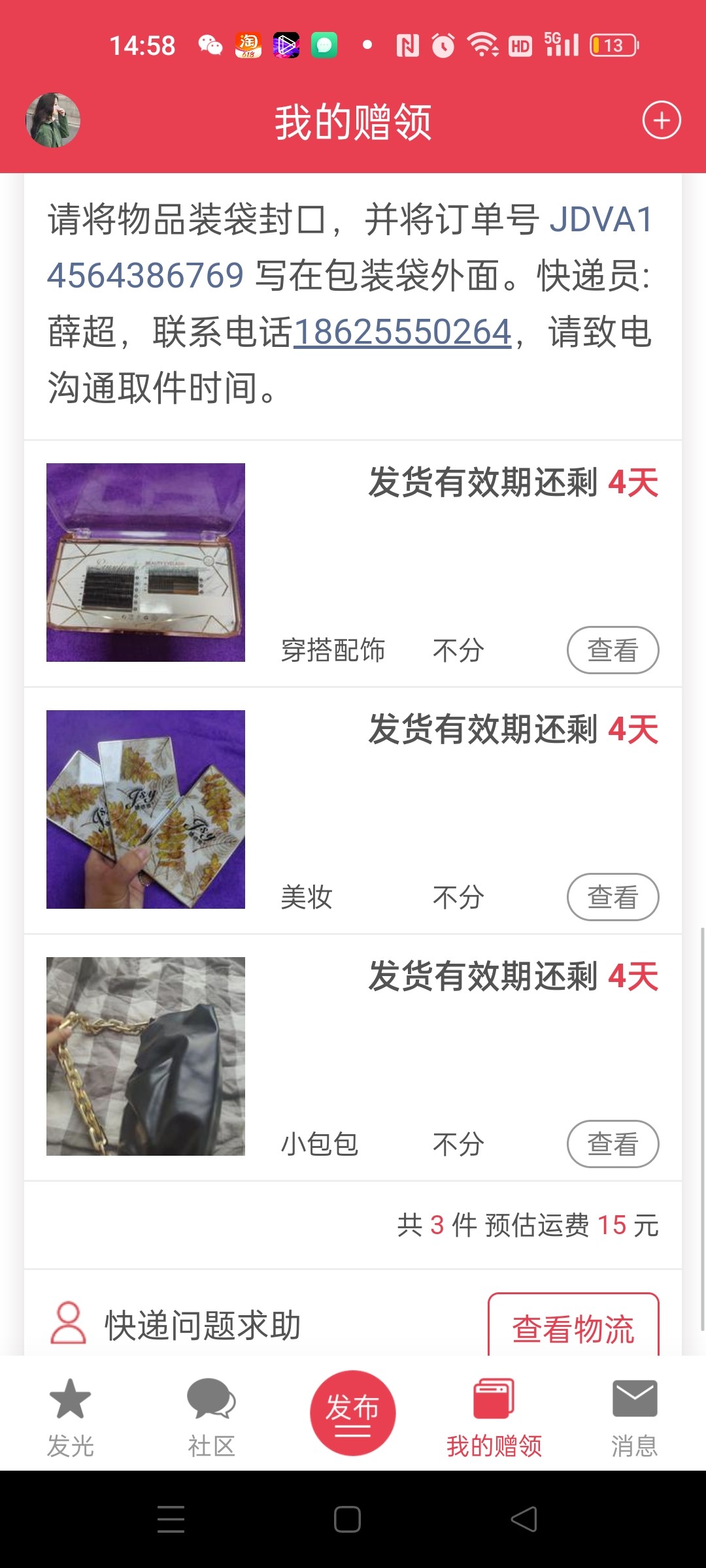Tap 查看物流 to track shipment

pos(573,1328)
